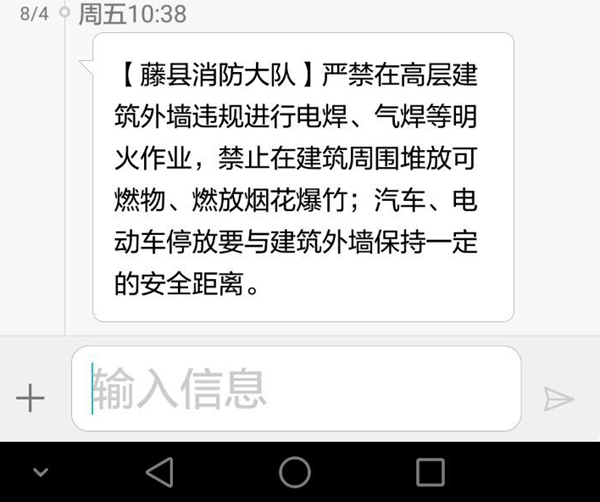Go to the home screen
Screen dimensions: 600x502
click(x=294, y=471)
